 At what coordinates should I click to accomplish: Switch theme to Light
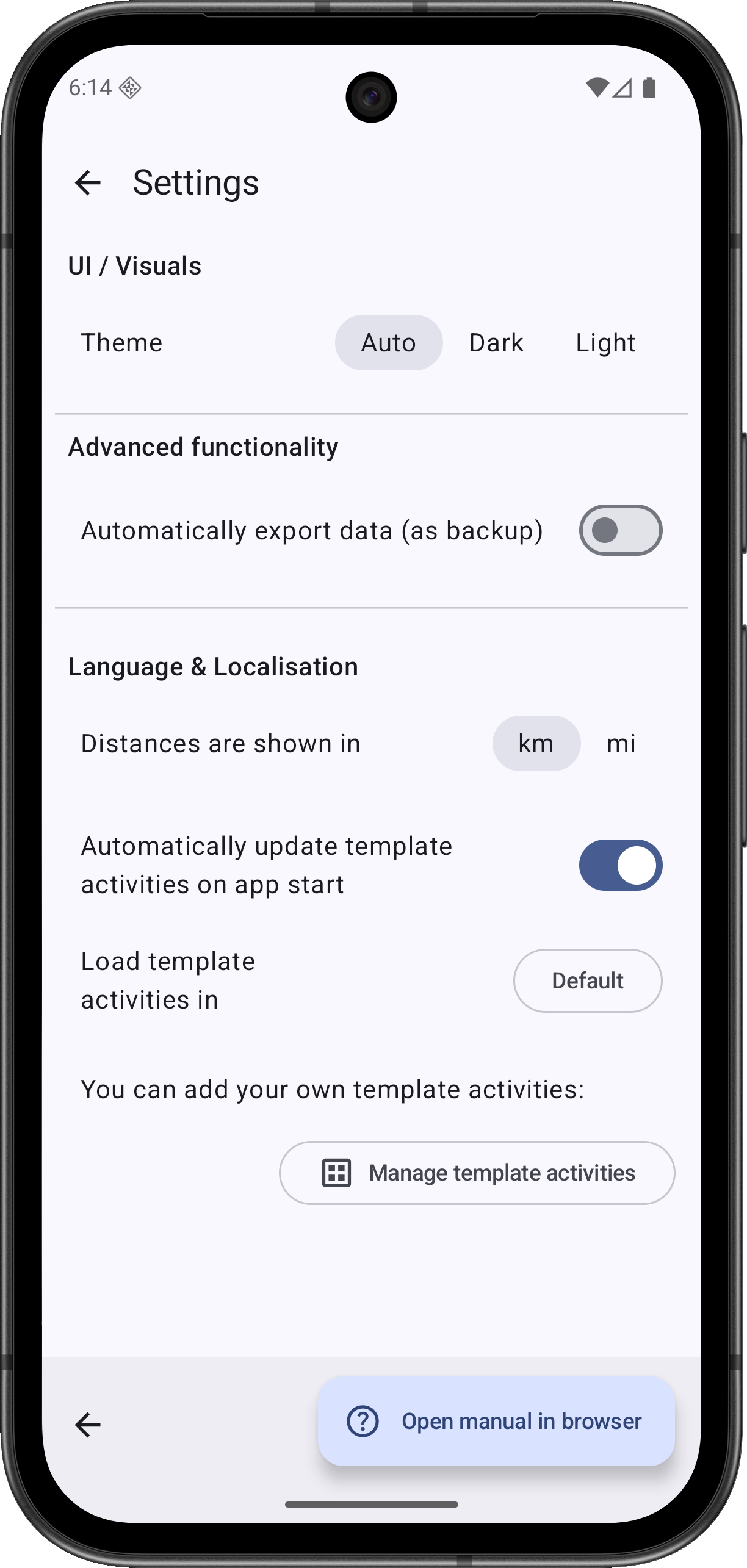click(605, 343)
